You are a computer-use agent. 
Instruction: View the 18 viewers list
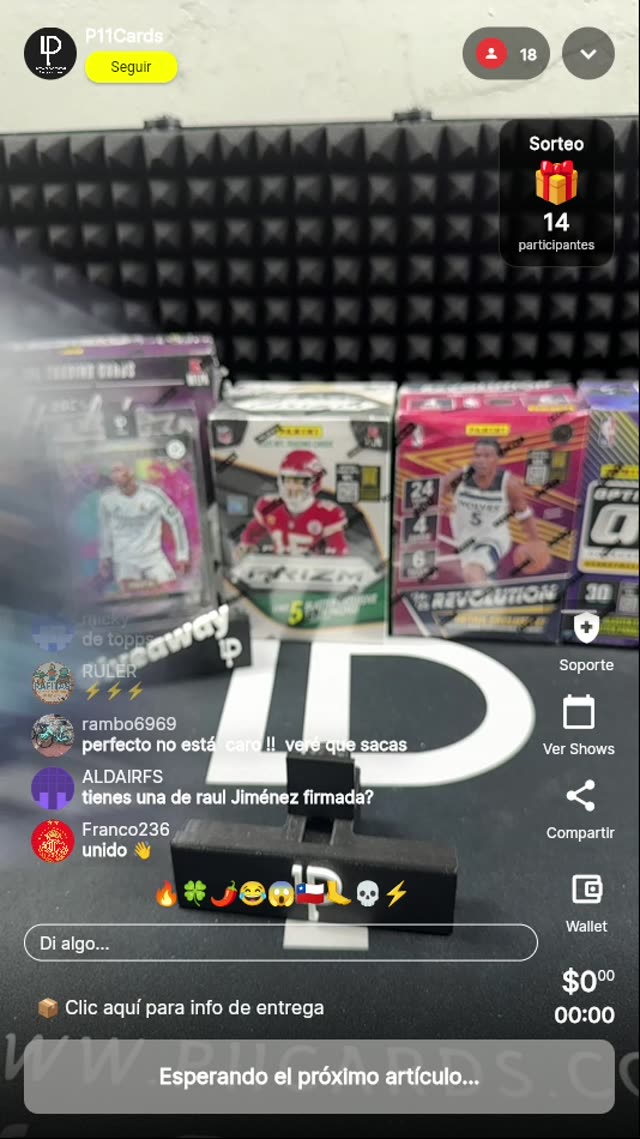(506, 54)
